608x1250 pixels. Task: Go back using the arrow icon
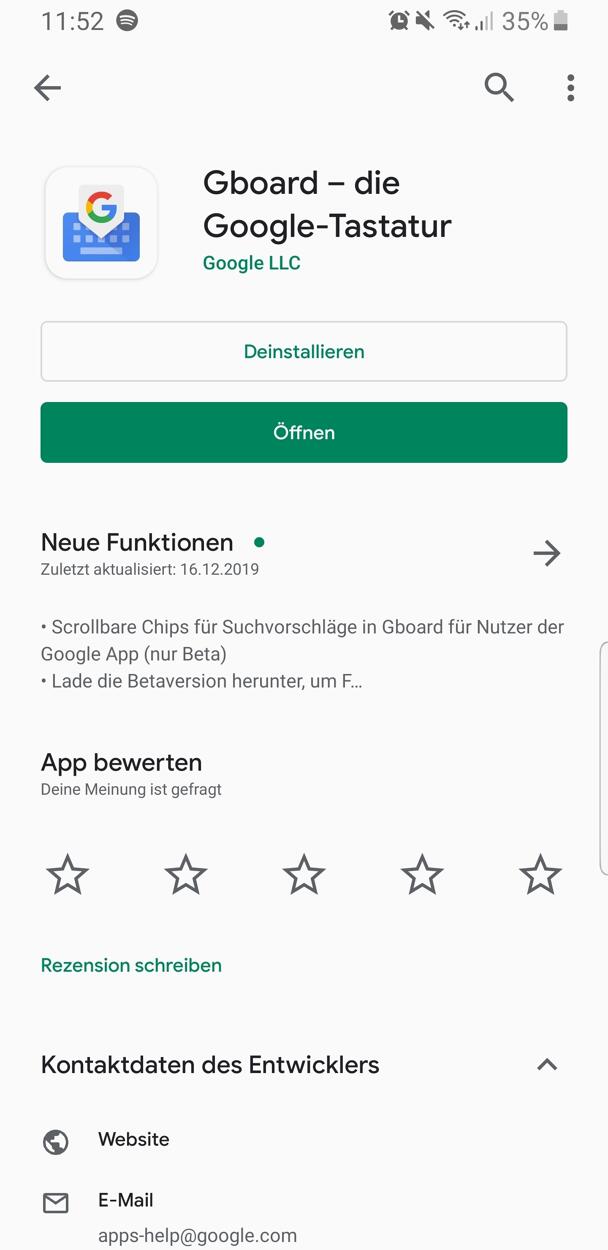pos(48,88)
